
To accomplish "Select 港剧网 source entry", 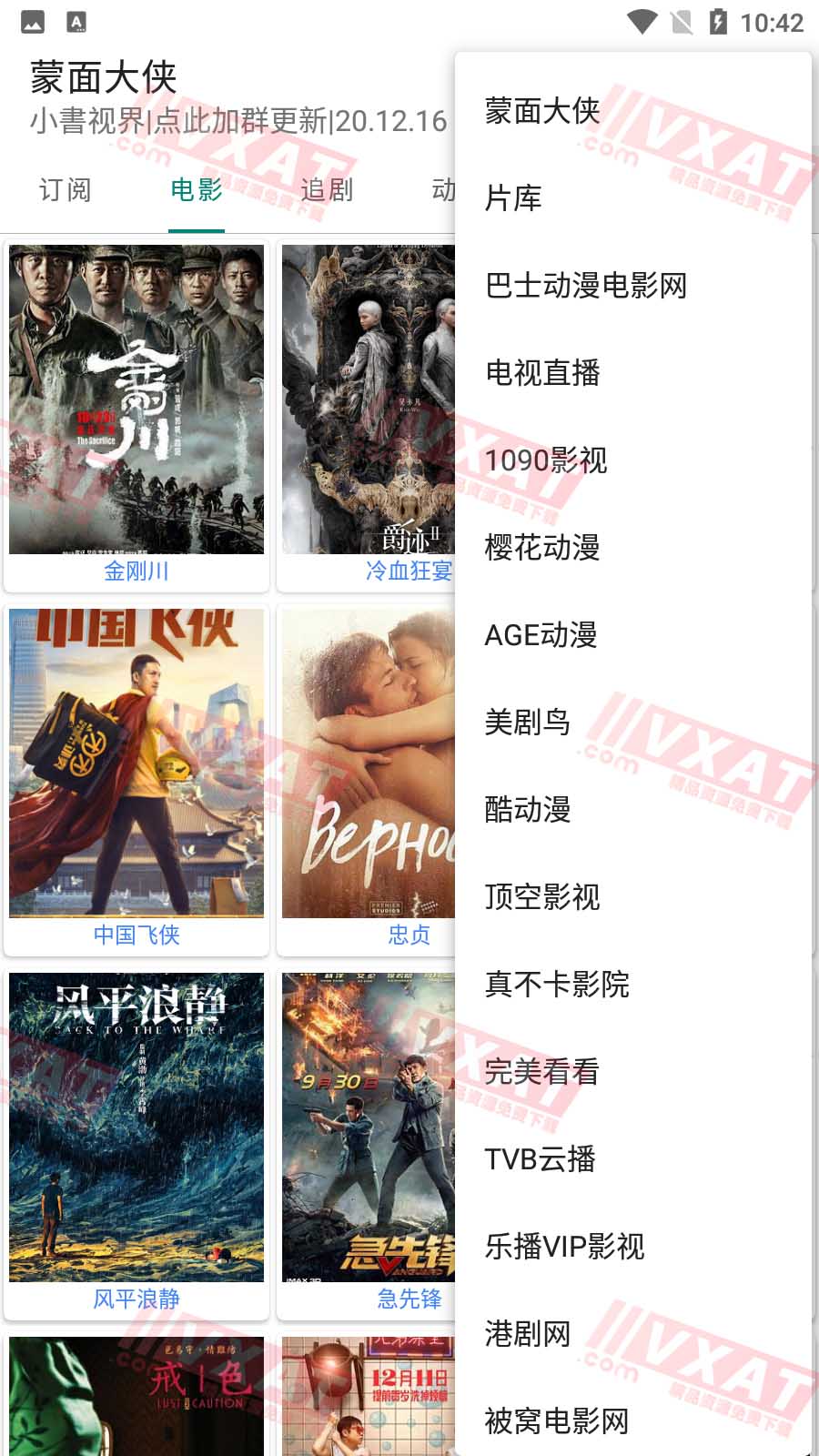I will pos(526,1335).
